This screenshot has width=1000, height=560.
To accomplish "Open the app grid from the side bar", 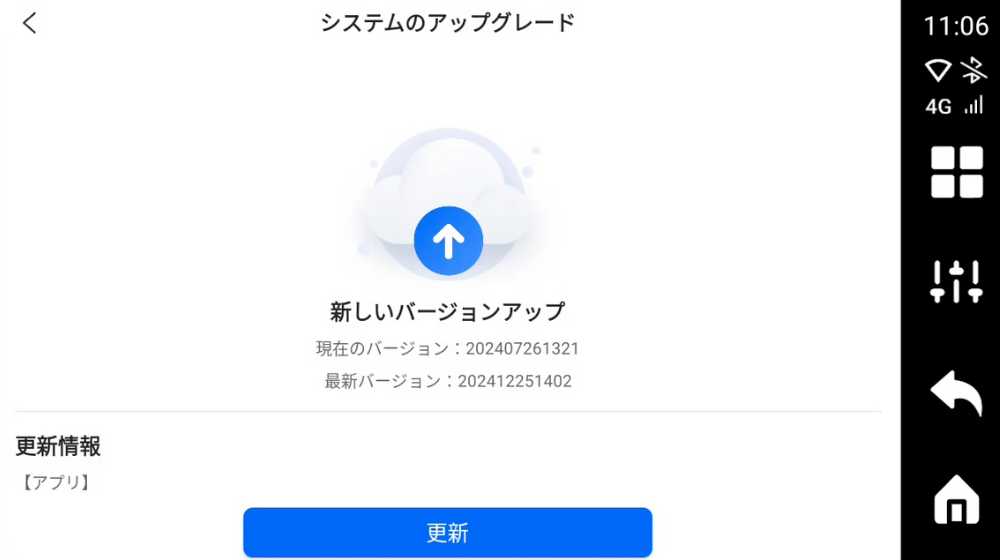I will pos(956,172).
